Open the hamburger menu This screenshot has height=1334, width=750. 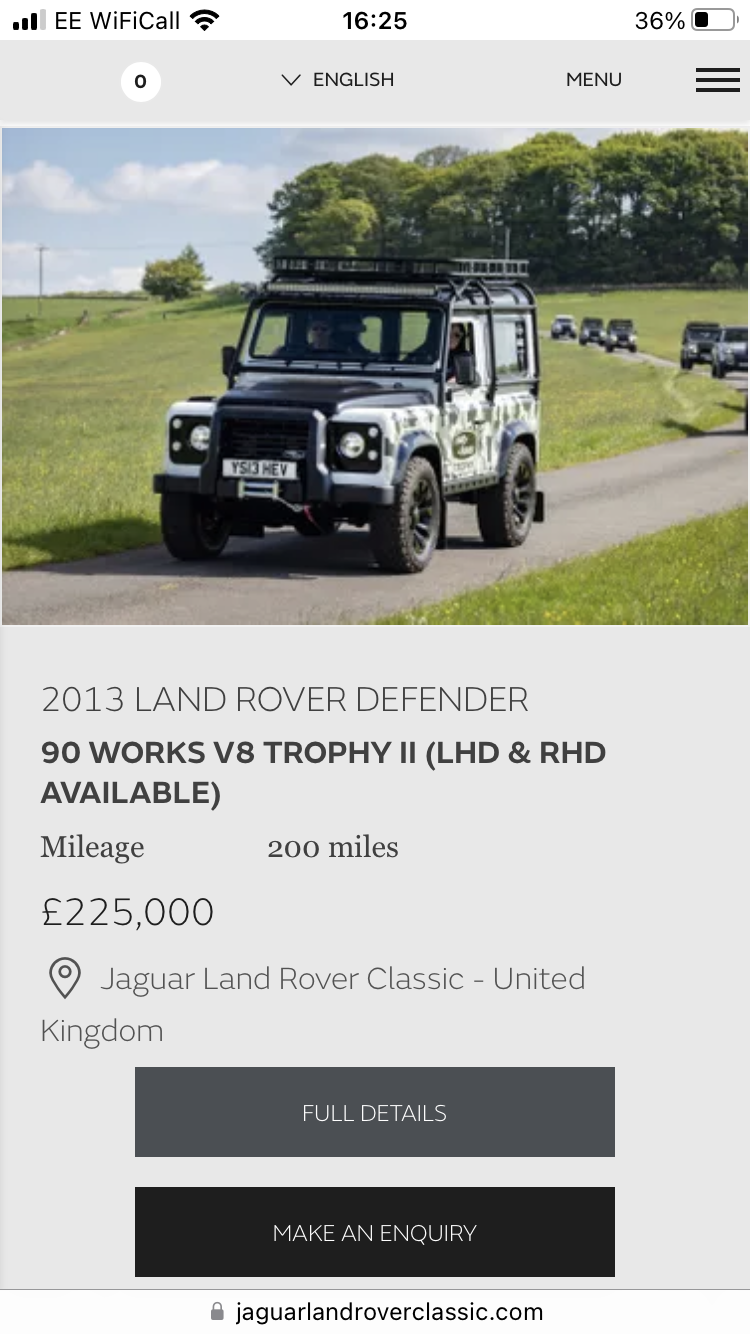717,80
